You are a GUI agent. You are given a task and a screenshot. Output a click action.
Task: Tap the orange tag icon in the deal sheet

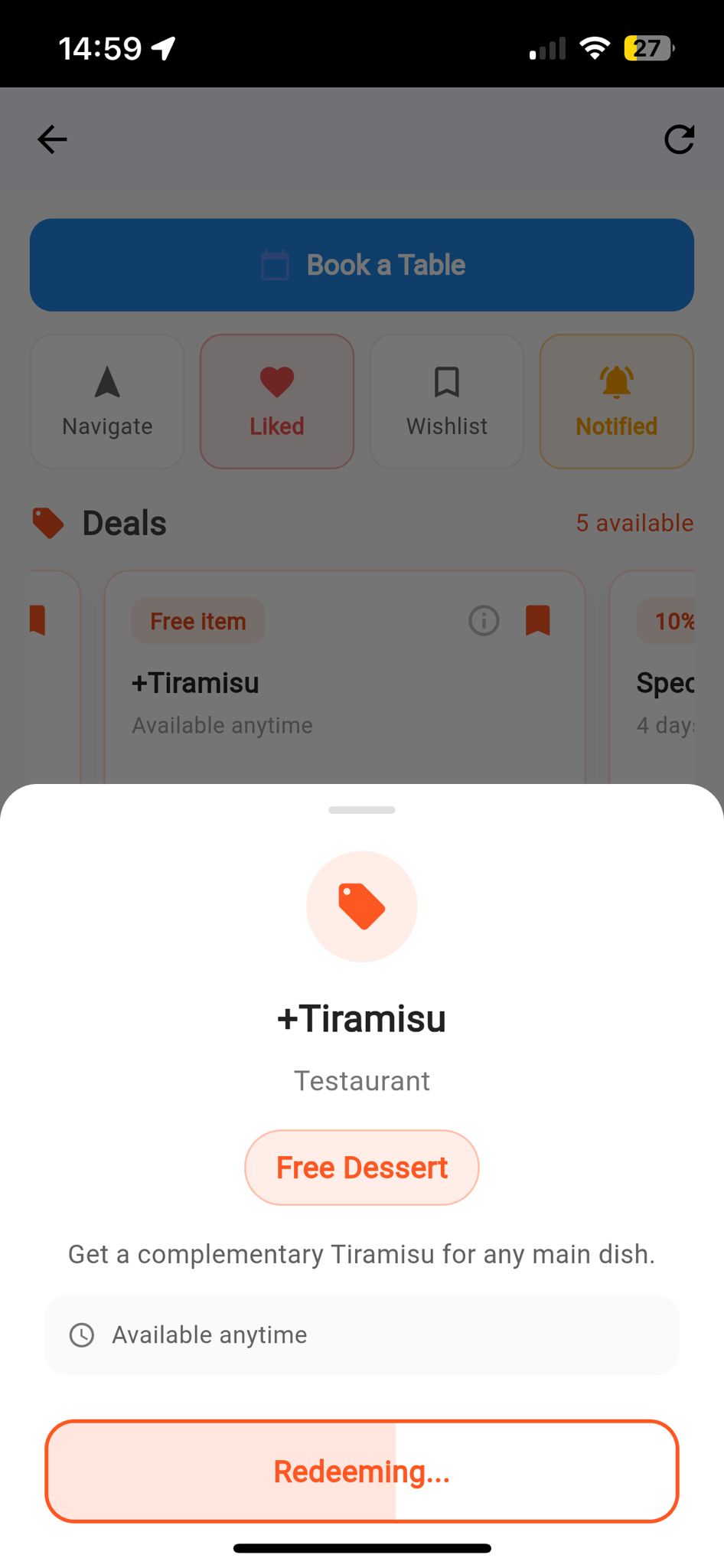click(361, 906)
